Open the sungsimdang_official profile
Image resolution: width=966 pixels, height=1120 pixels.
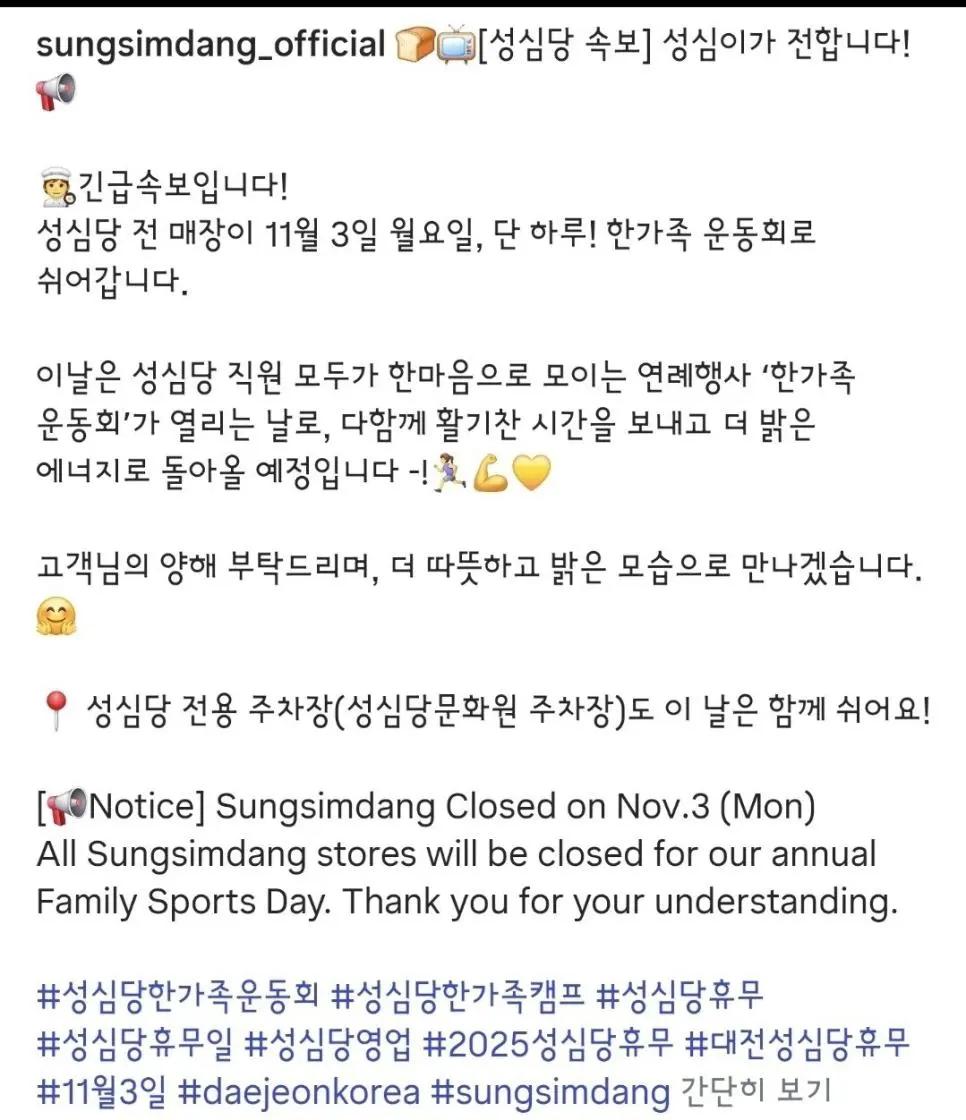click(x=210, y=46)
